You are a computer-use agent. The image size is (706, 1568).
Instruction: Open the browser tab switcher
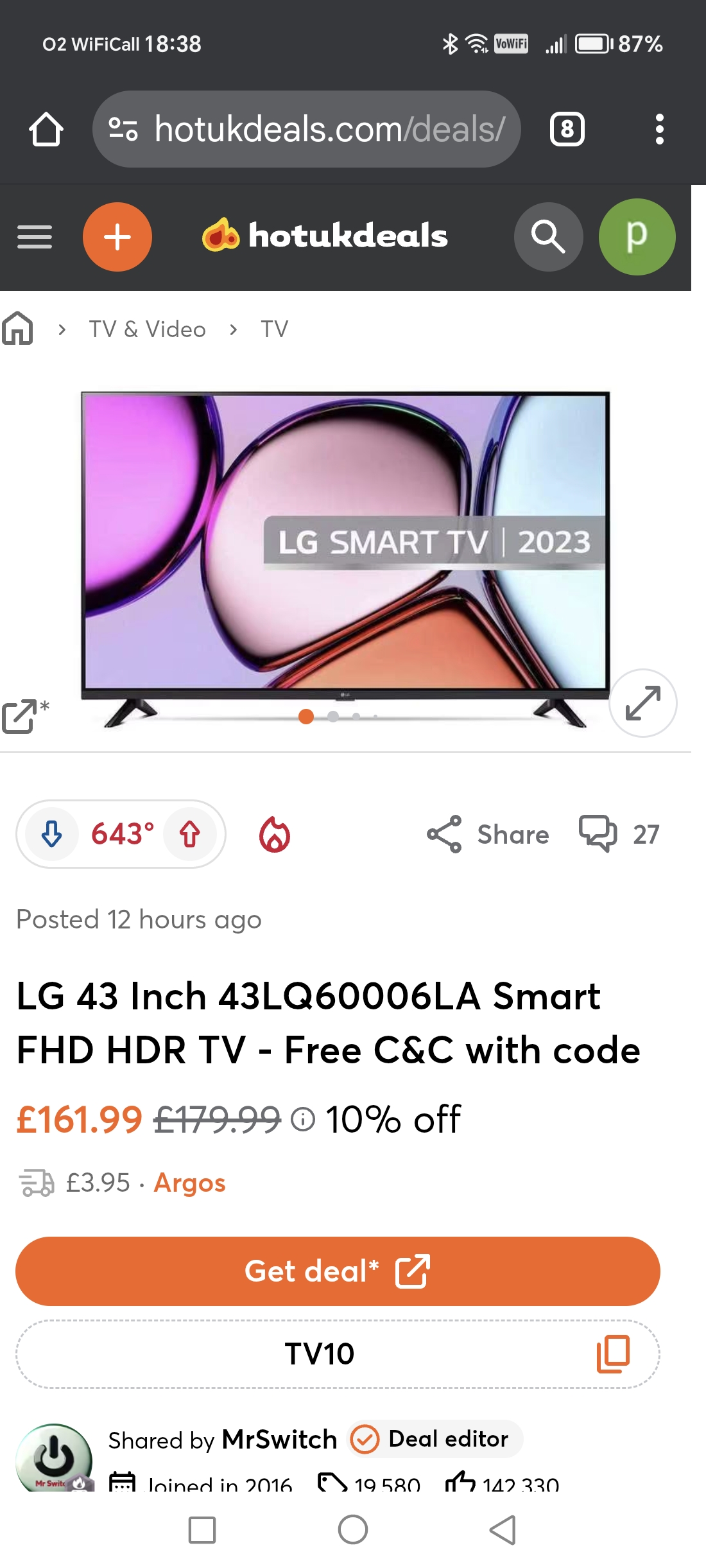coord(567,129)
